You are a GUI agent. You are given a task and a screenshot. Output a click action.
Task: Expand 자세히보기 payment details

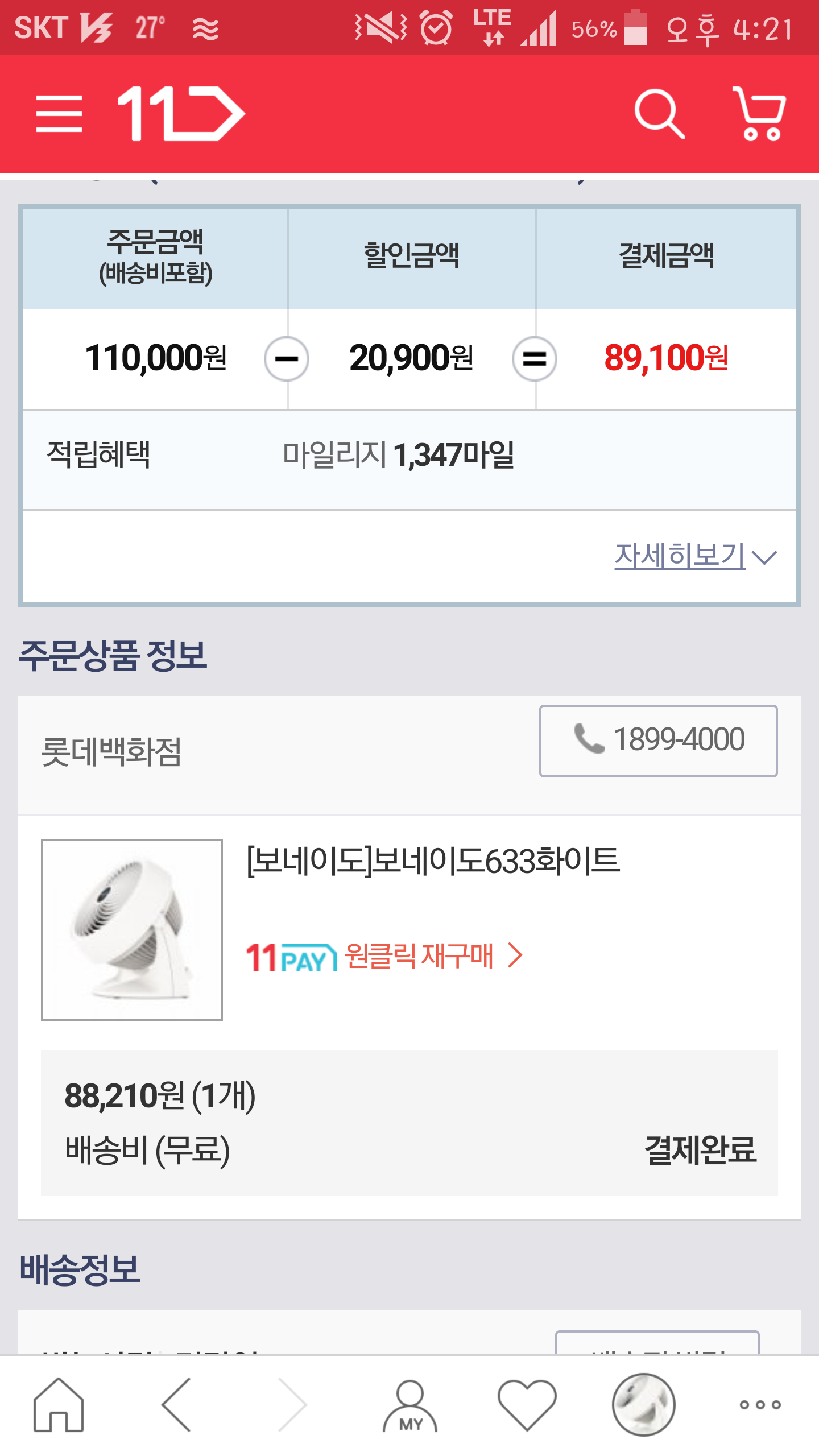pos(695,556)
